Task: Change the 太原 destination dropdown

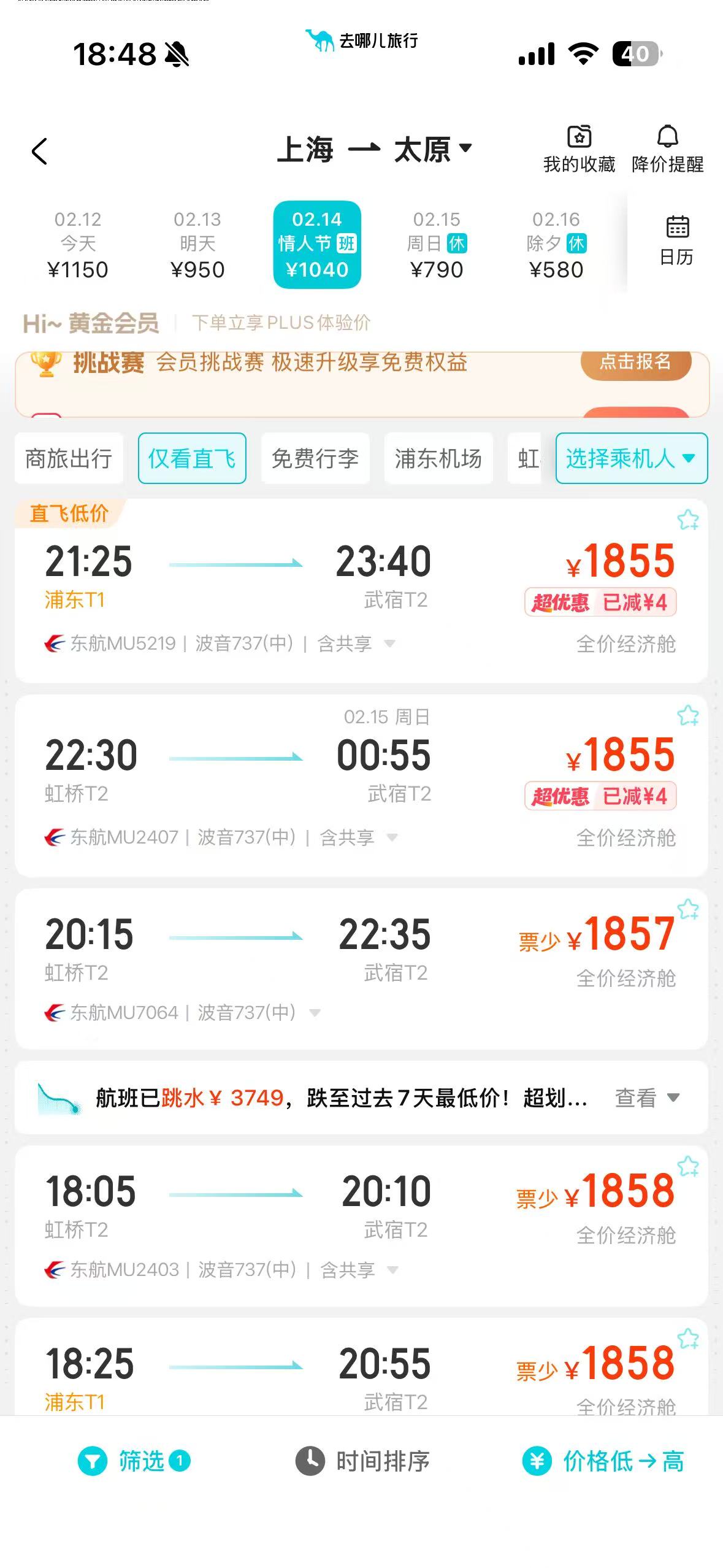Action: [x=434, y=149]
